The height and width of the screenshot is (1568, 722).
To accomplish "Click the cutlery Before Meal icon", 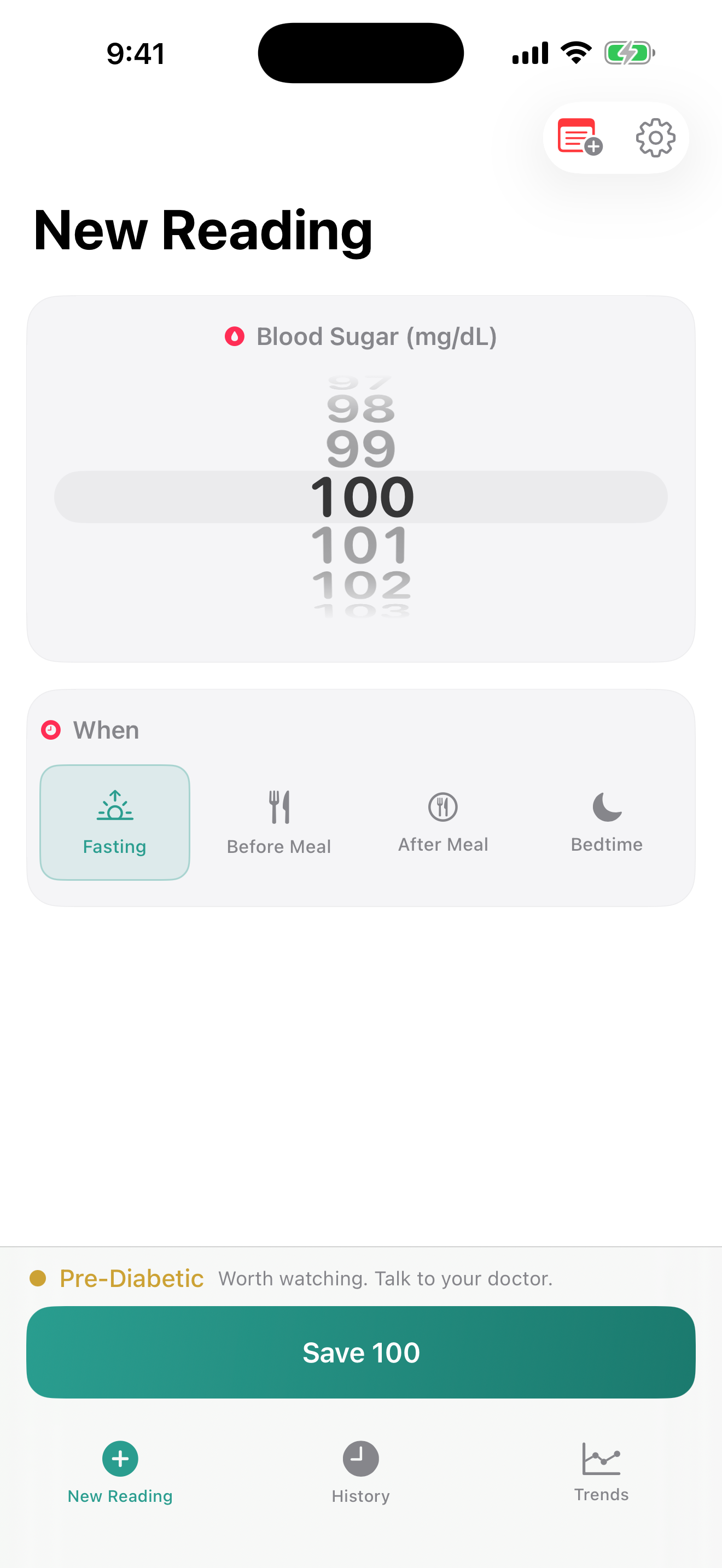I will 279,806.
